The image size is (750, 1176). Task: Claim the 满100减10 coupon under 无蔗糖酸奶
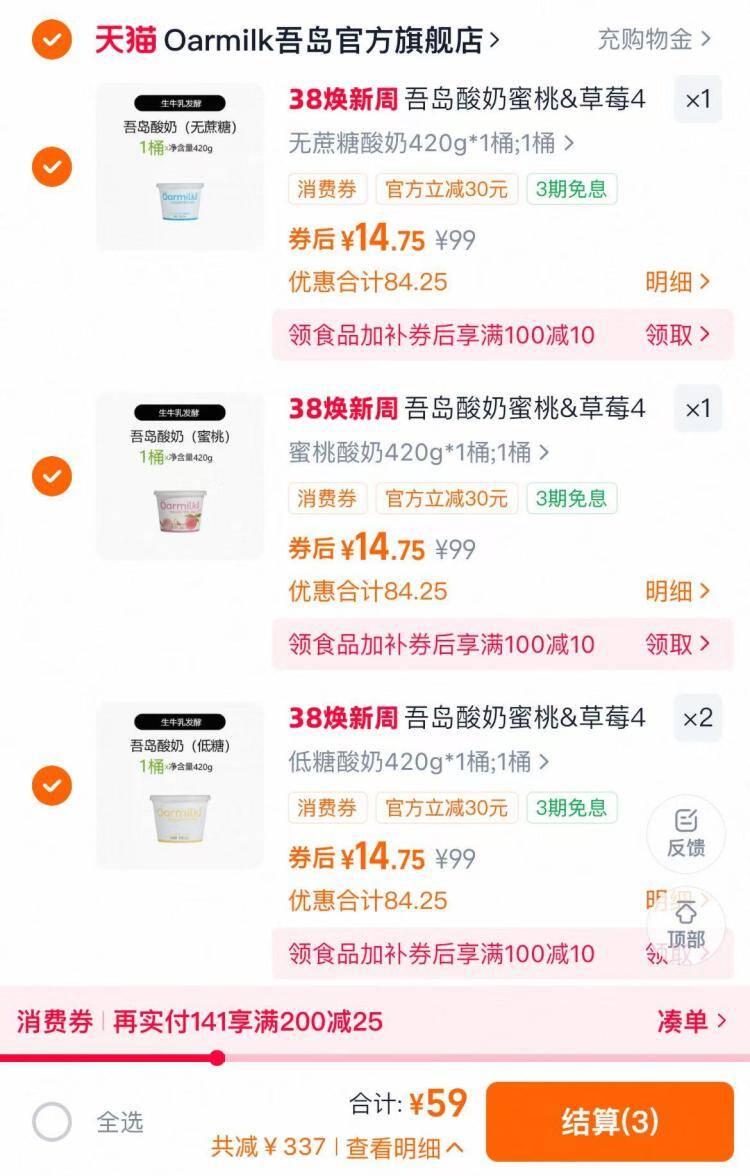677,335
